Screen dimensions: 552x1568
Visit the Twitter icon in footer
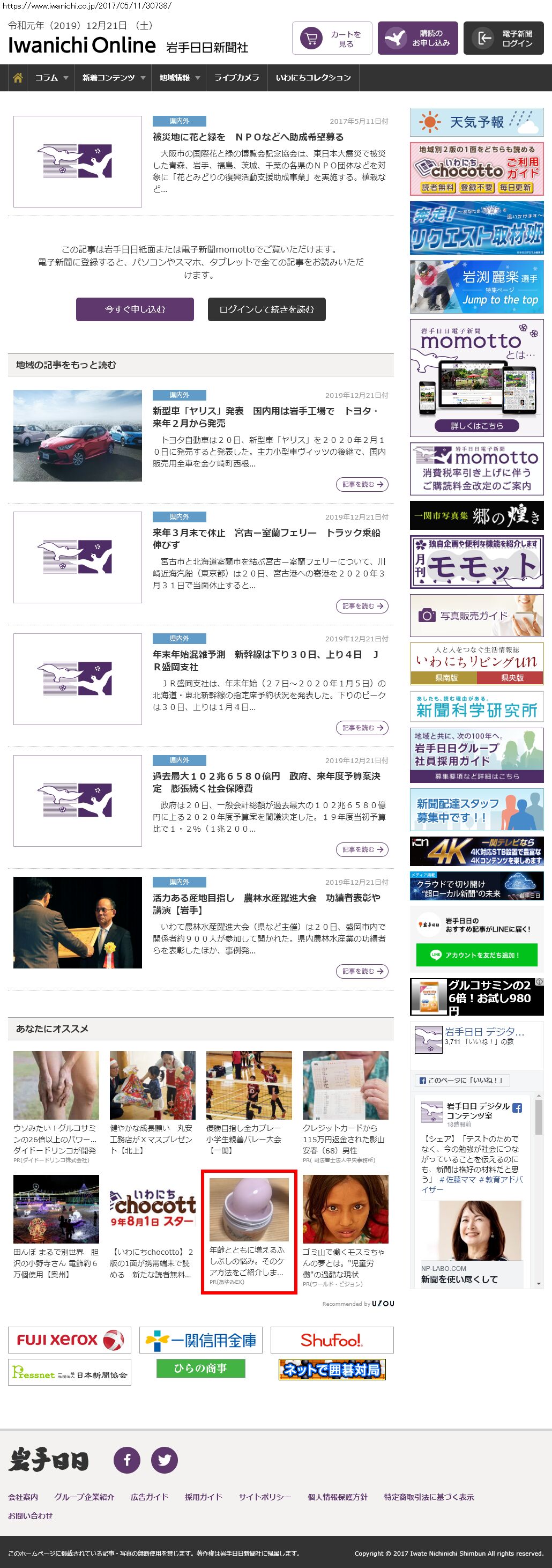(x=165, y=1460)
